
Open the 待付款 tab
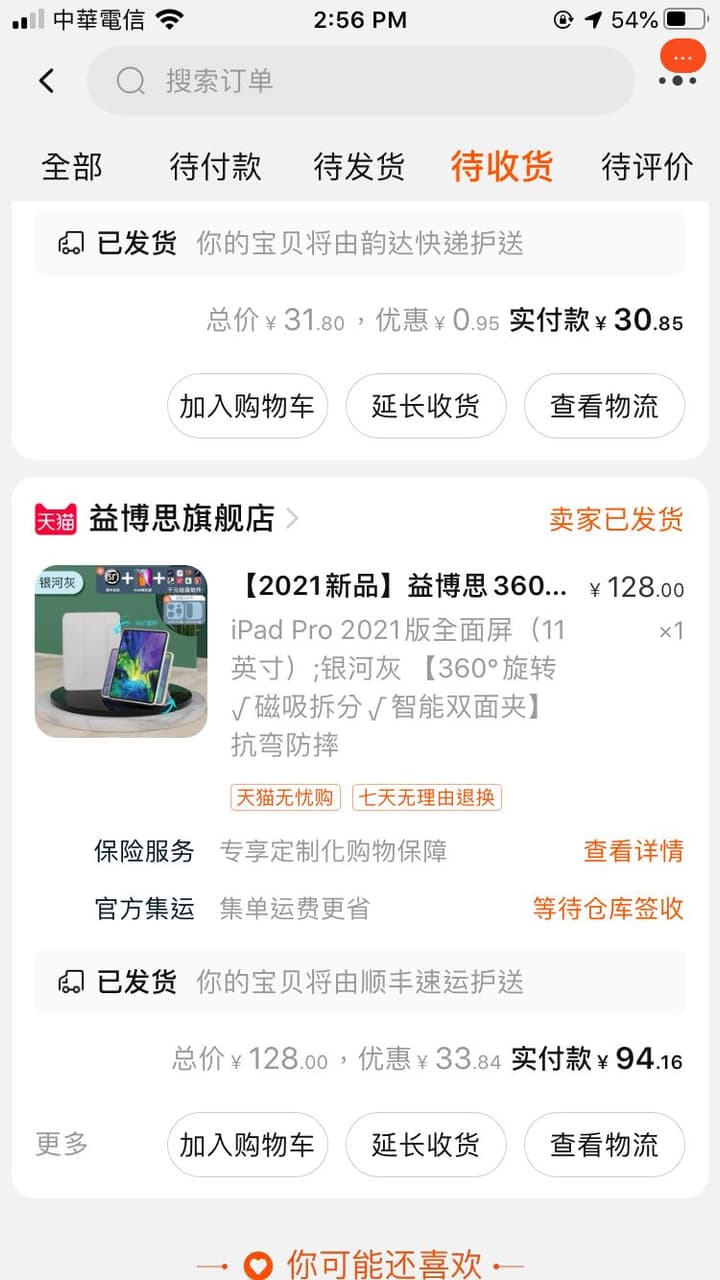click(x=215, y=168)
